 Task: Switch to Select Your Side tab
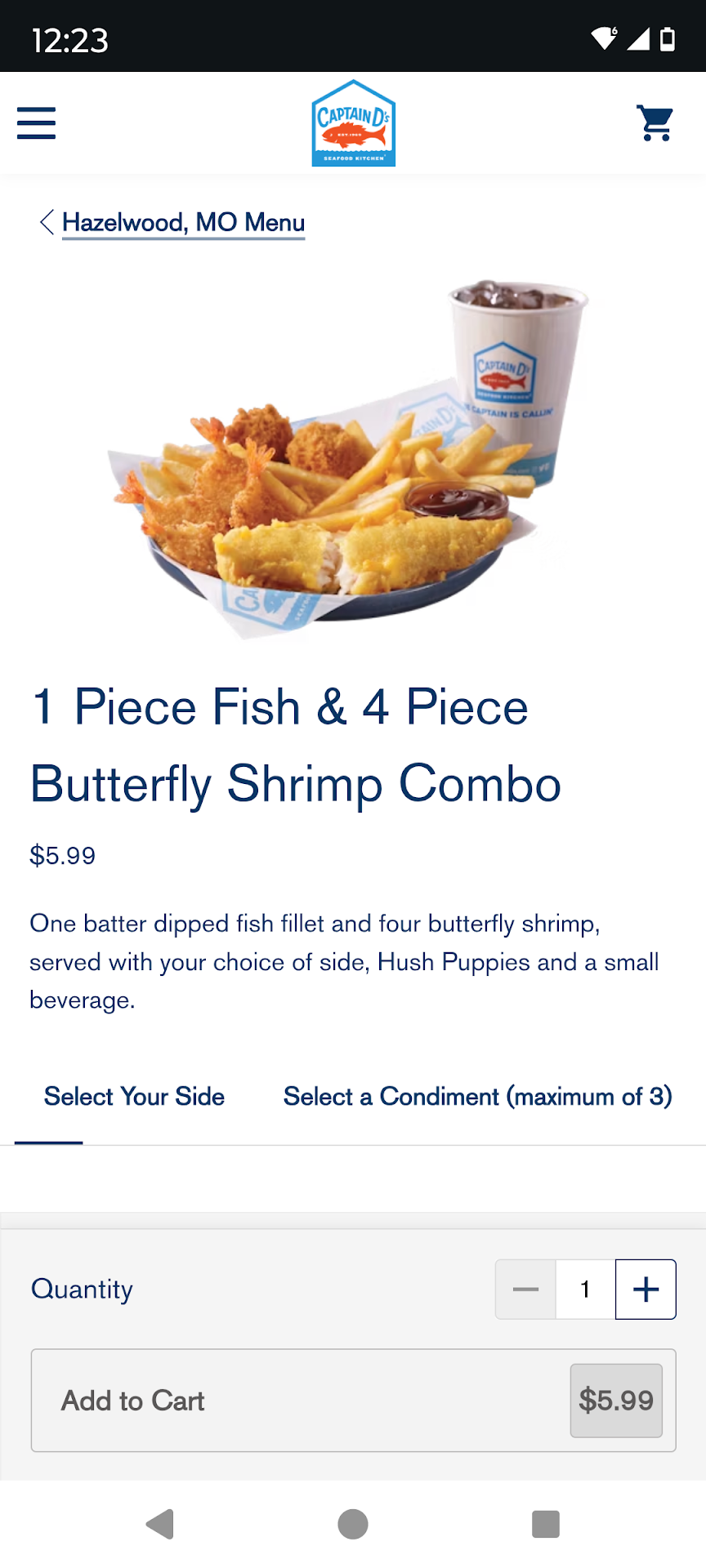pyautogui.click(x=134, y=1097)
